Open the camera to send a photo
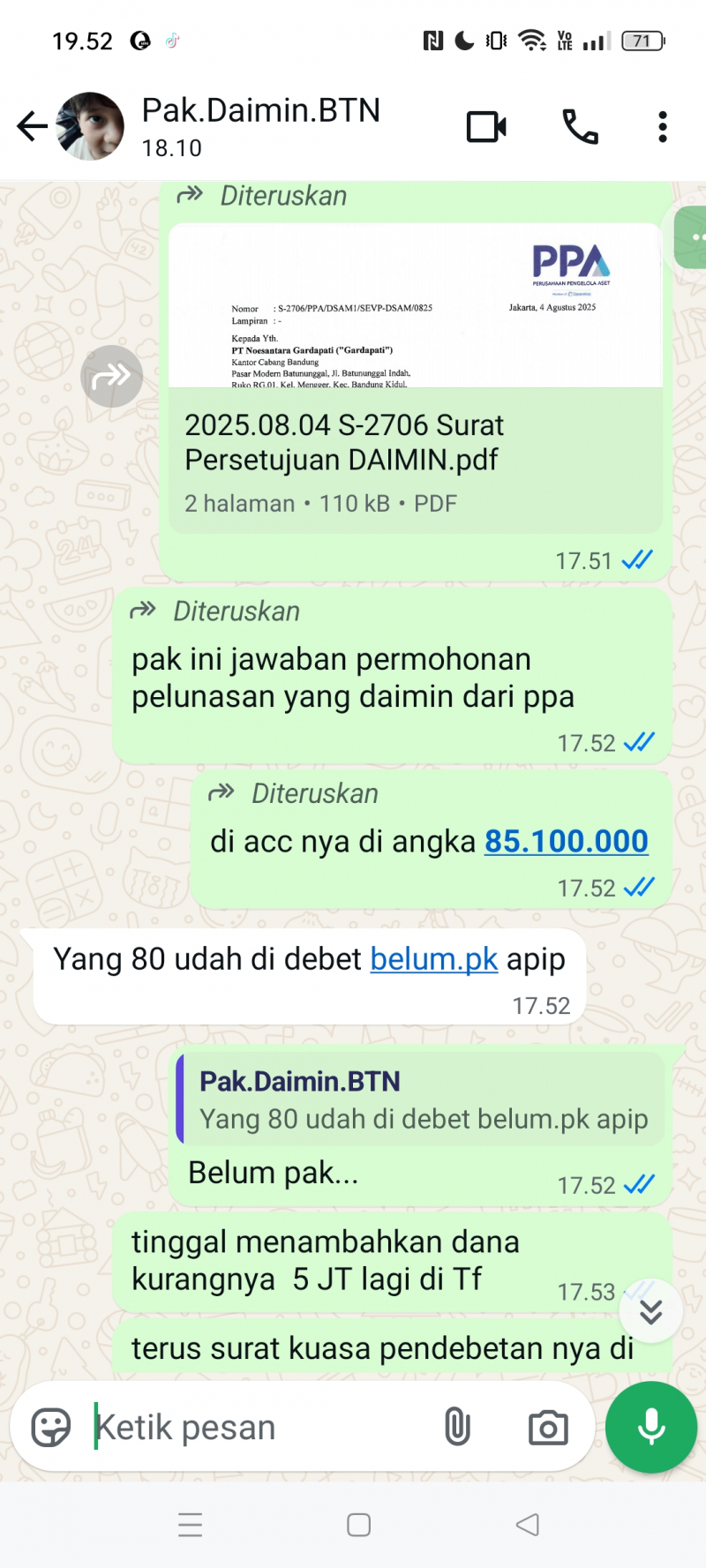The image size is (706, 1568). click(548, 1427)
